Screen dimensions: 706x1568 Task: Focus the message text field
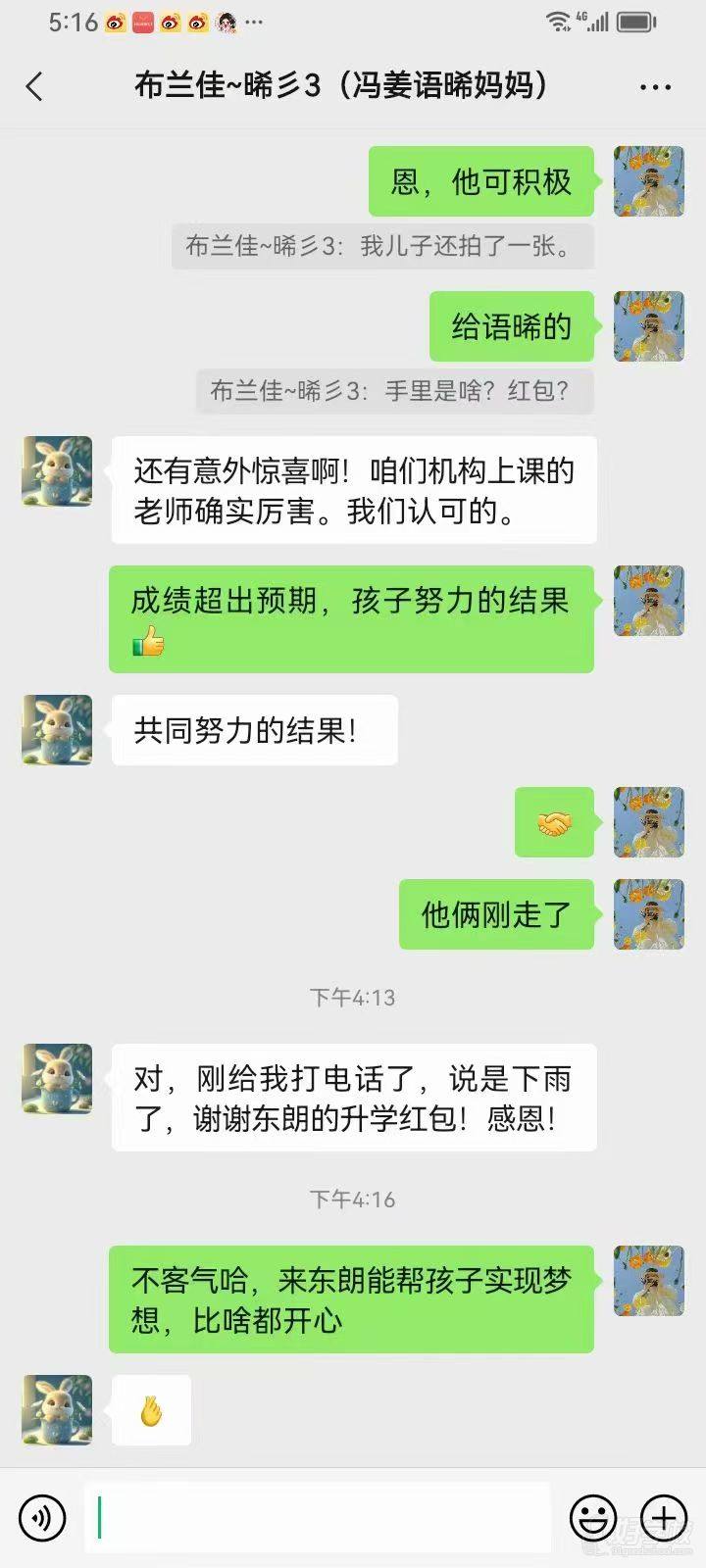(x=318, y=1518)
